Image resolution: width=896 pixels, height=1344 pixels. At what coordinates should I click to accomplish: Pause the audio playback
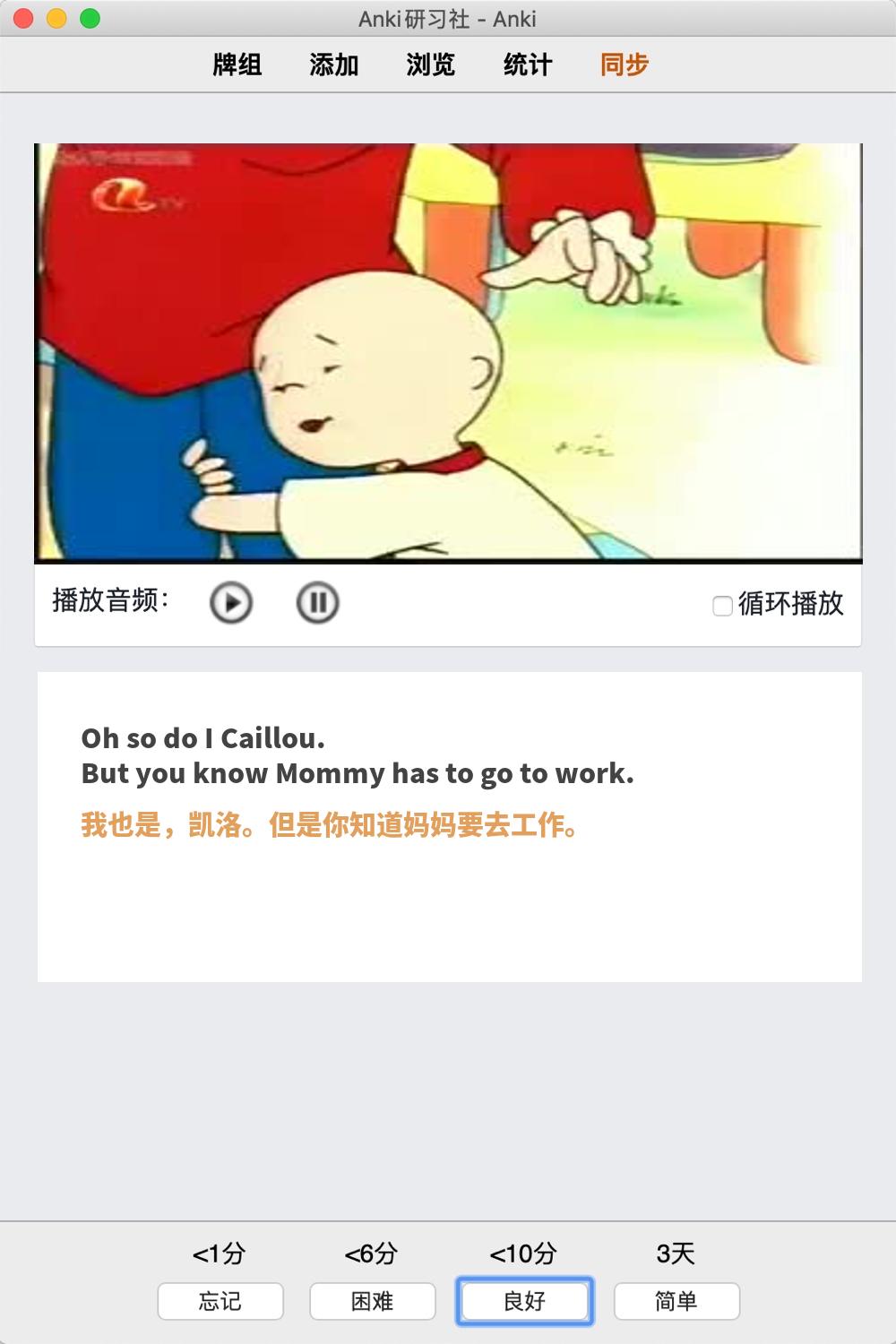[x=317, y=602]
